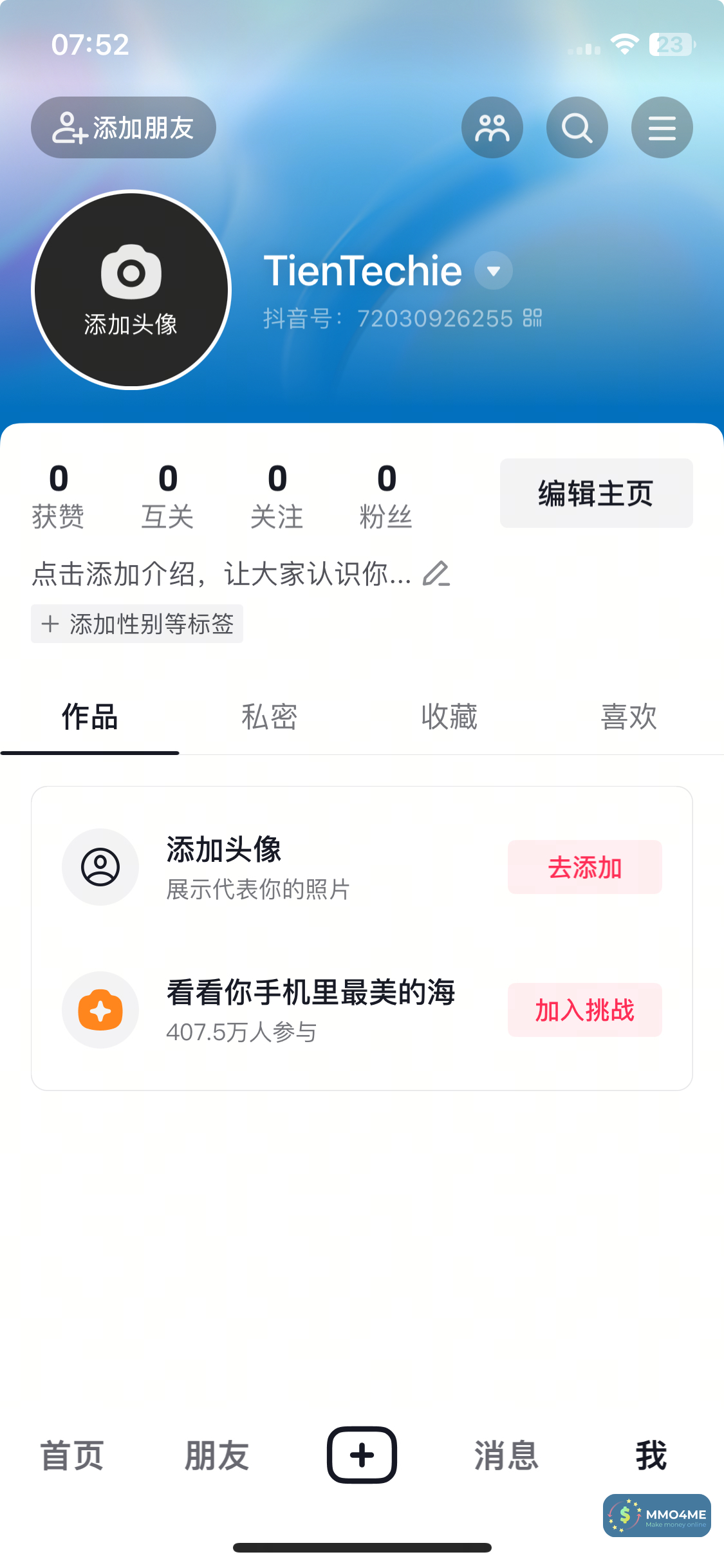Create a new post with the plus button
The width and height of the screenshot is (724, 1568).
click(x=362, y=1455)
